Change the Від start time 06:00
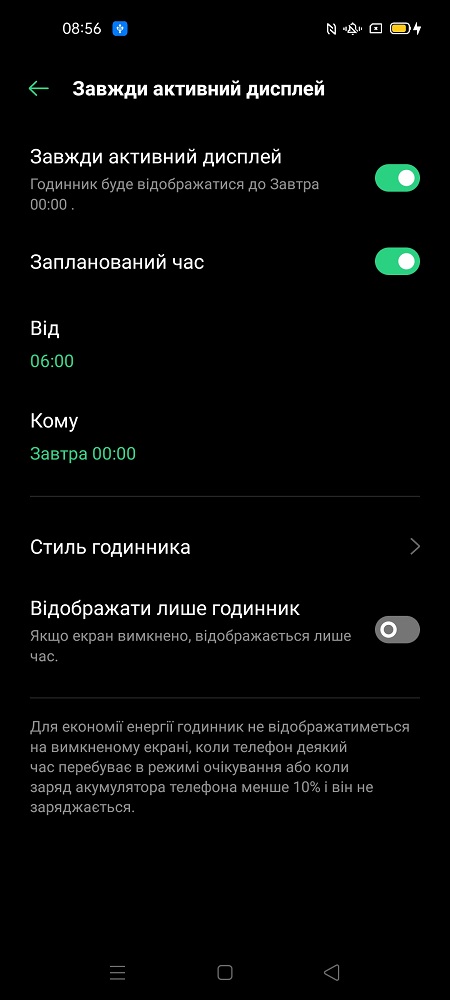Screen dimensions: 450x1000 pos(225,344)
